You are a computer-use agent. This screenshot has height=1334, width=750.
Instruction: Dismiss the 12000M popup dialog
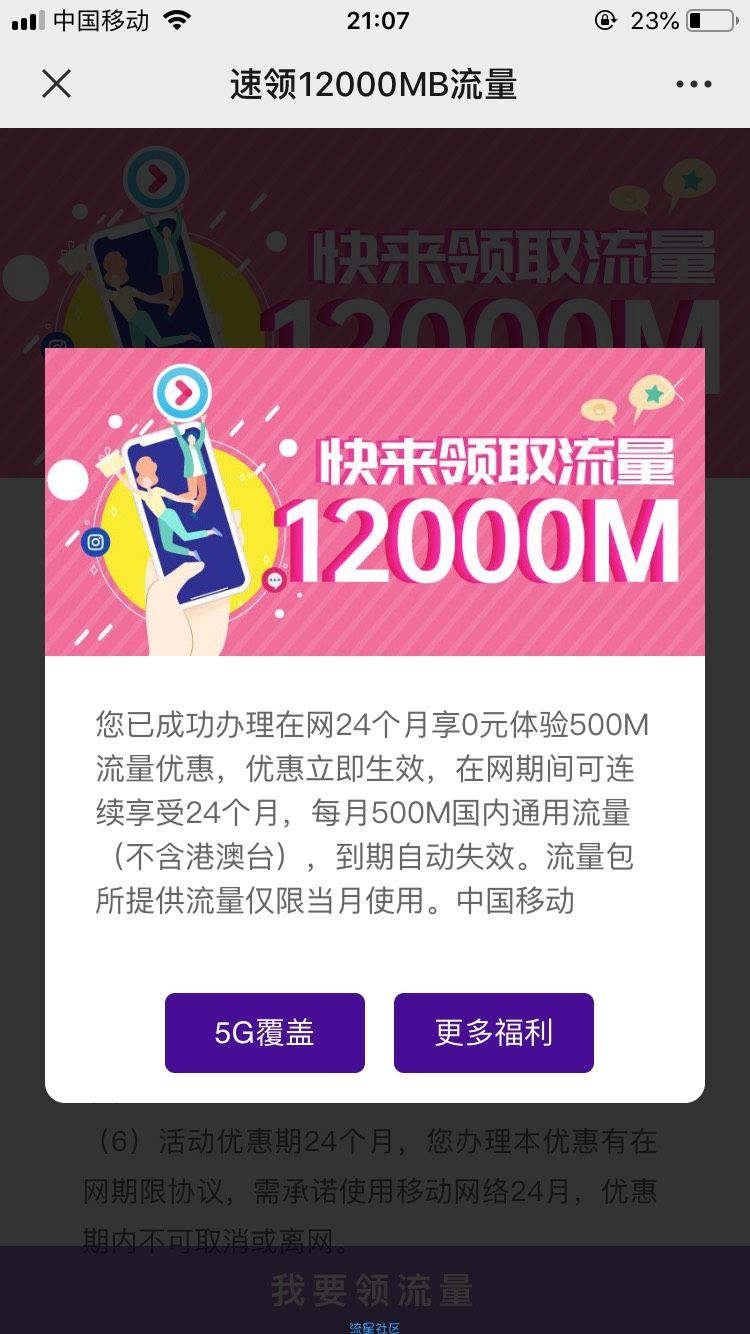pyautogui.click(x=677, y=388)
